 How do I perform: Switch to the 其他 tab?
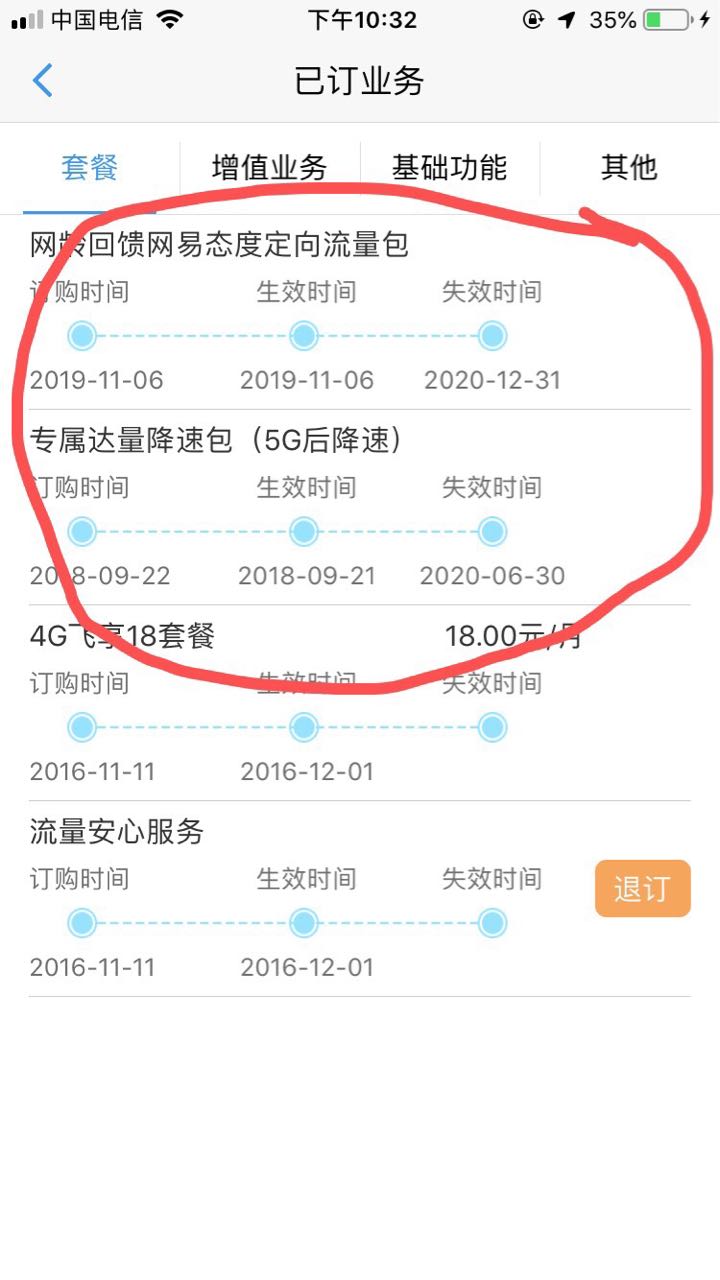click(x=629, y=167)
